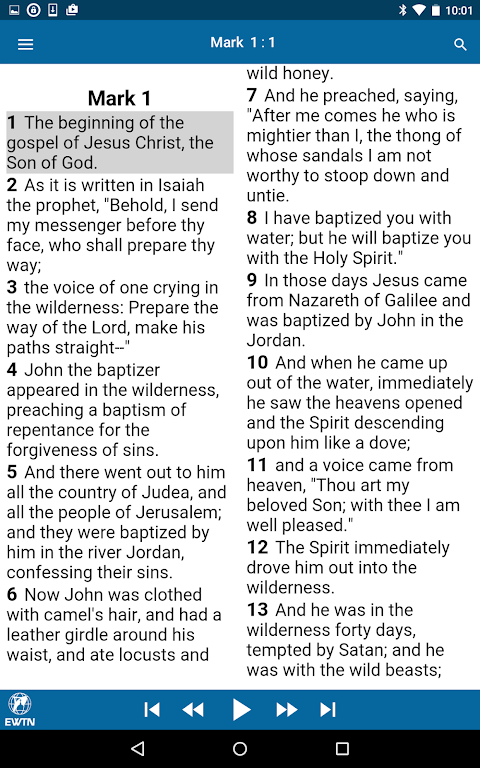Skip to previous chapter track

click(152, 709)
